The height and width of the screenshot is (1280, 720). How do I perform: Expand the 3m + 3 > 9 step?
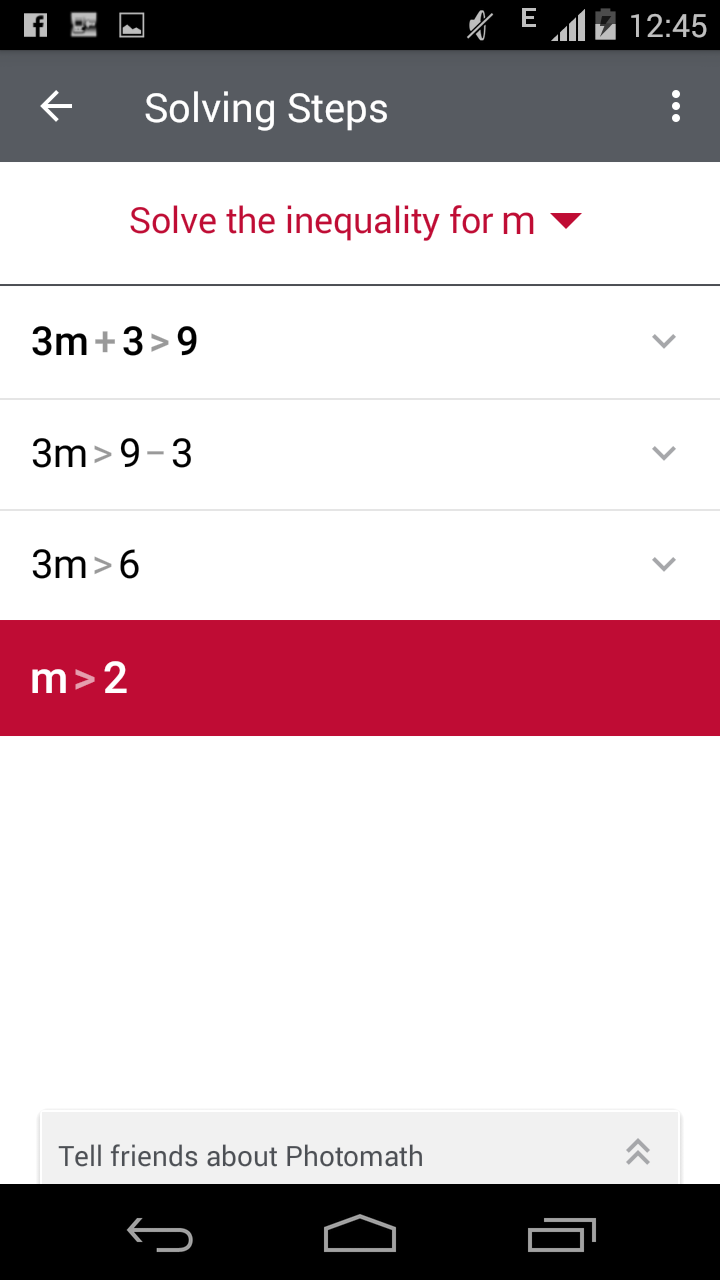pyautogui.click(x=663, y=342)
